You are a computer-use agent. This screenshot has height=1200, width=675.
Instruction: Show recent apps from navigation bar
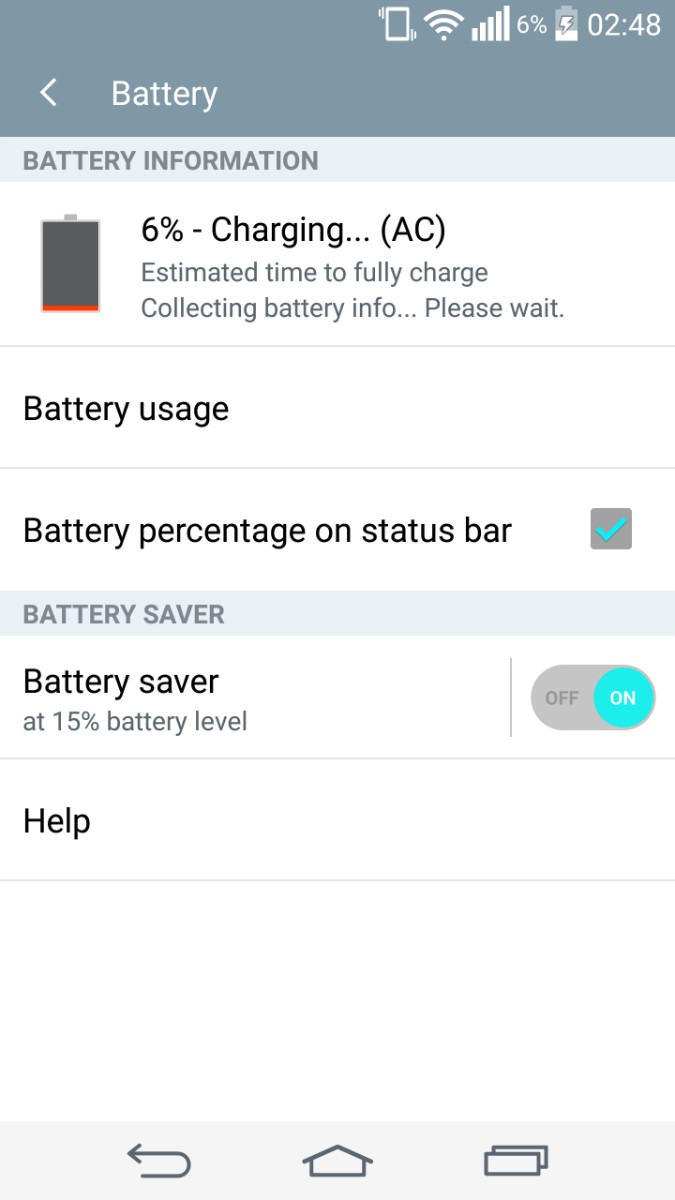(515, 1160)
